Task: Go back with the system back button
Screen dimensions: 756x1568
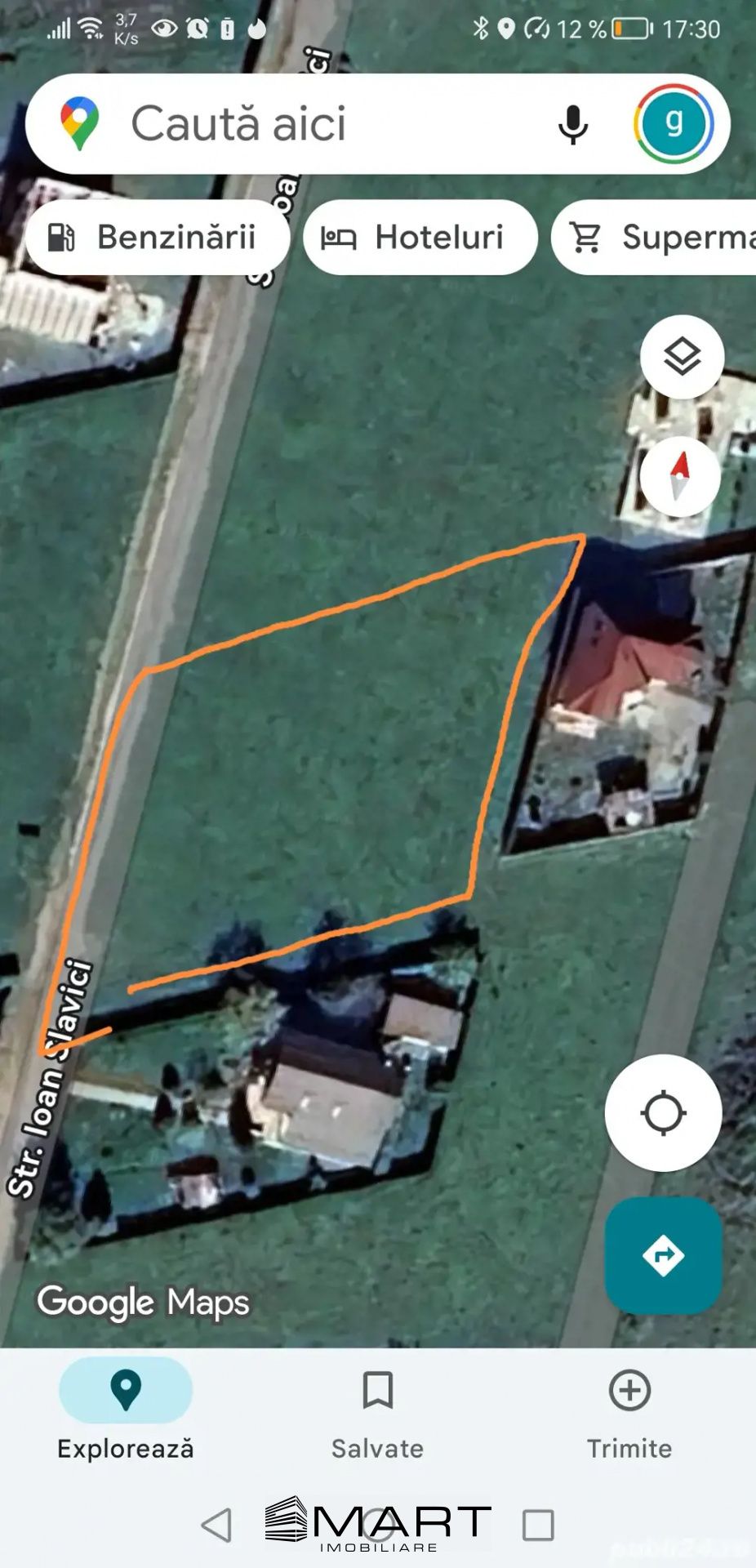Action: point(217,1525)
